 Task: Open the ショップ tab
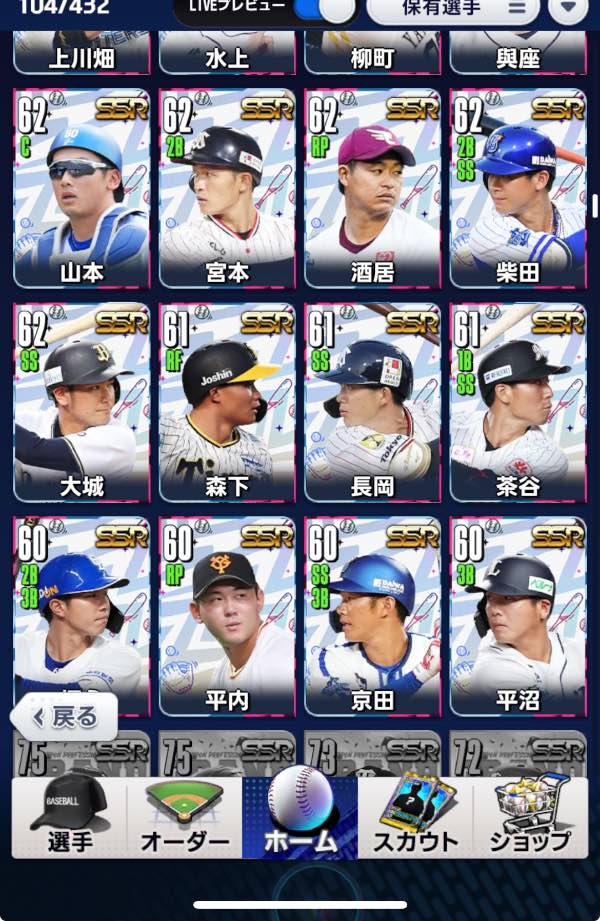click(x=530, y=818)
